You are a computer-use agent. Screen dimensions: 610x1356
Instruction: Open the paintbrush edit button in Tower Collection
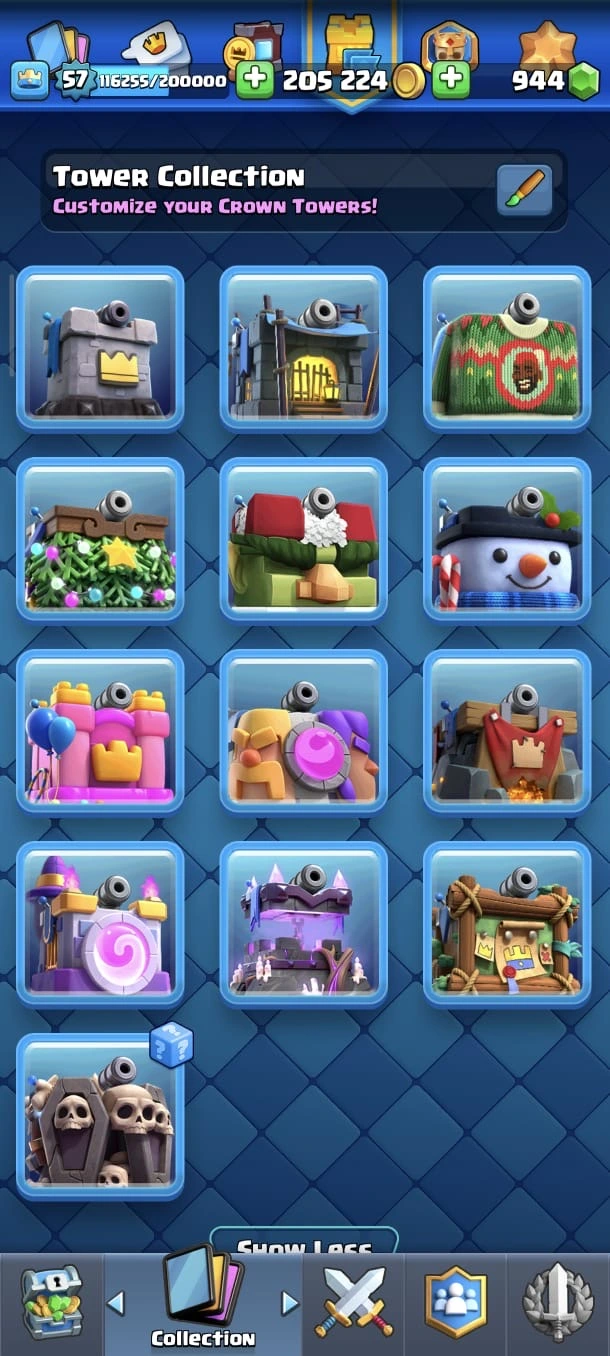point(524,191)
